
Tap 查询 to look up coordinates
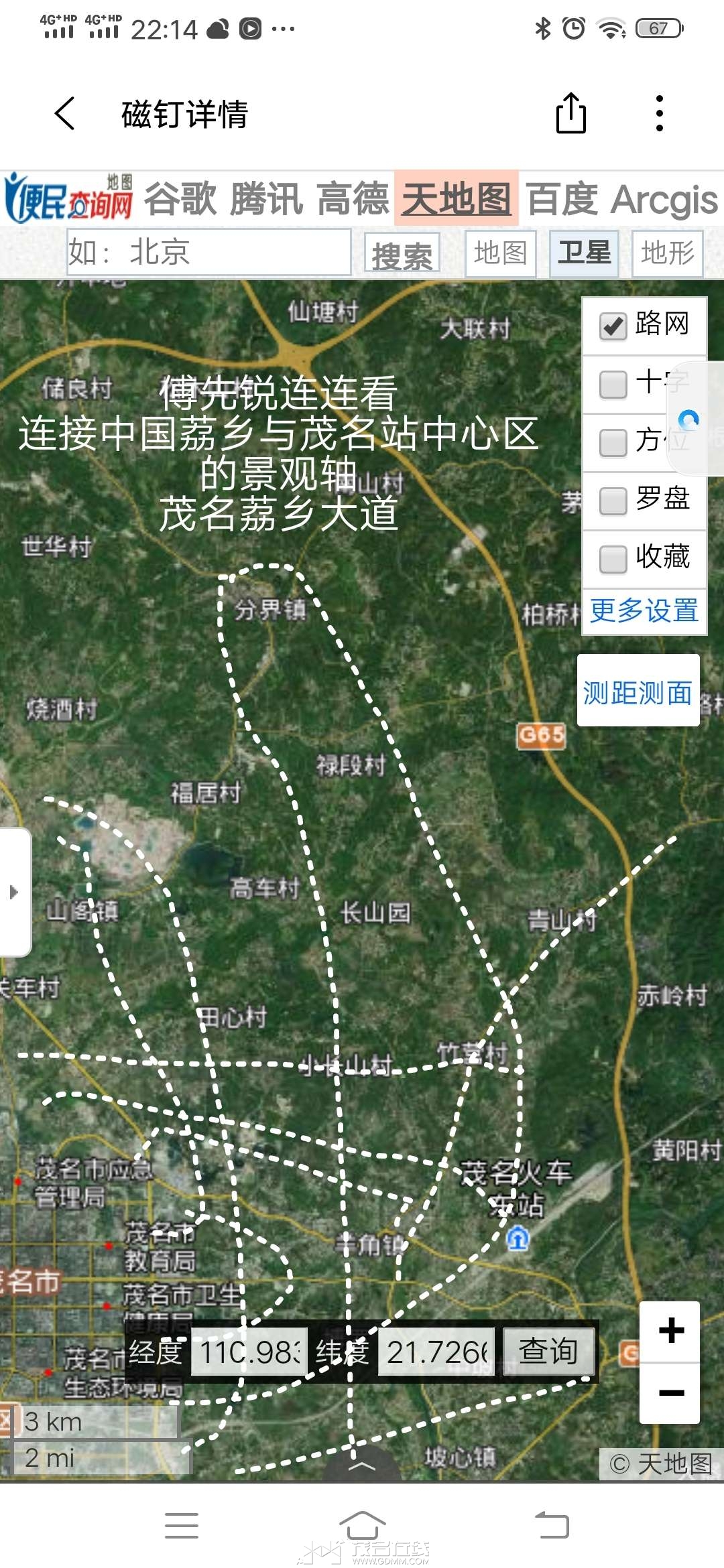tap(548, 1352)
